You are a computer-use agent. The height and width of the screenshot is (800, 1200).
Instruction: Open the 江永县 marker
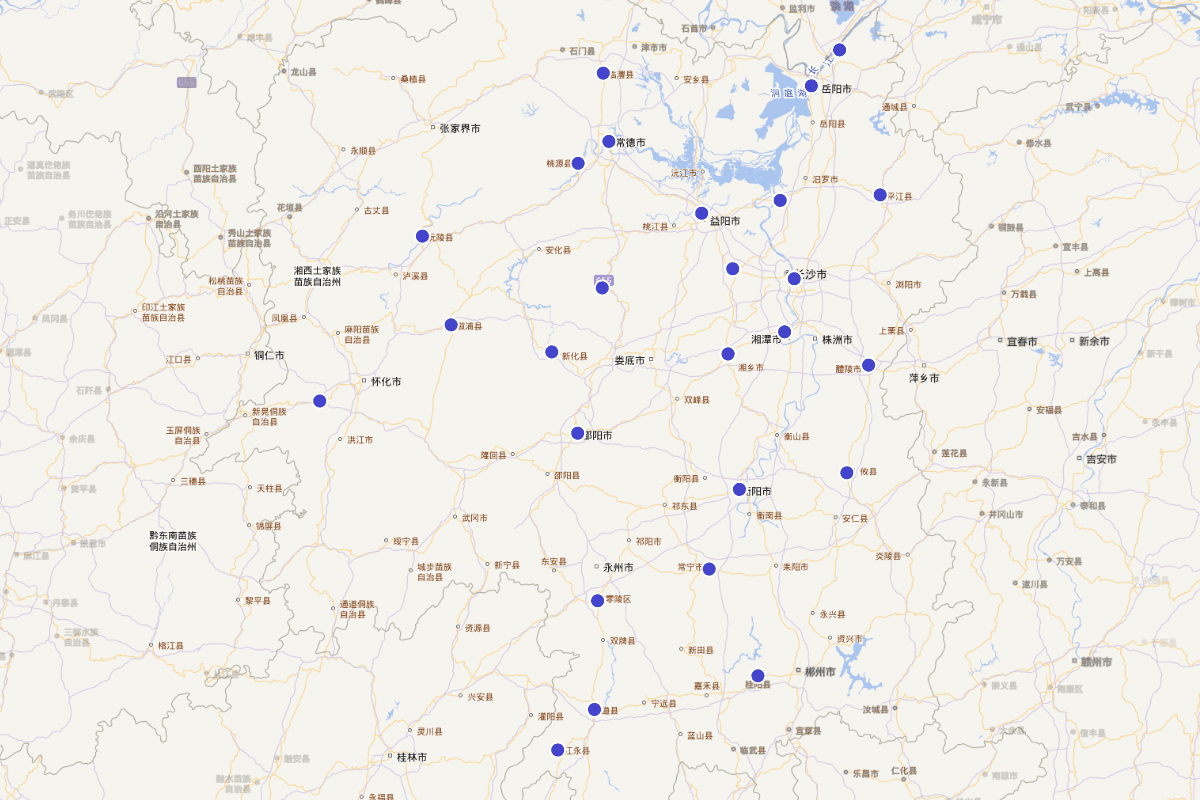tap(557, 750)
